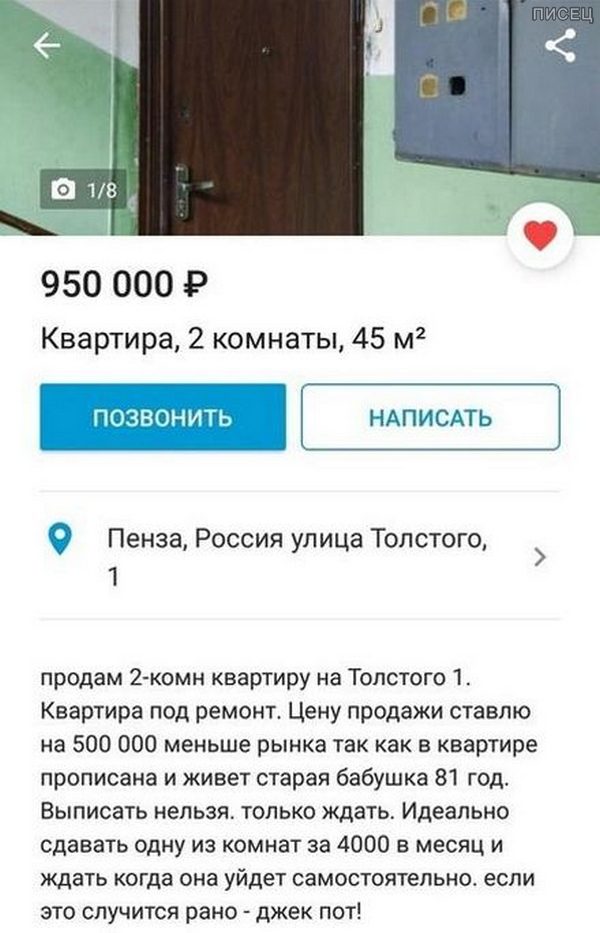
Task: Share this apartment listing
Action: point(560,46)
